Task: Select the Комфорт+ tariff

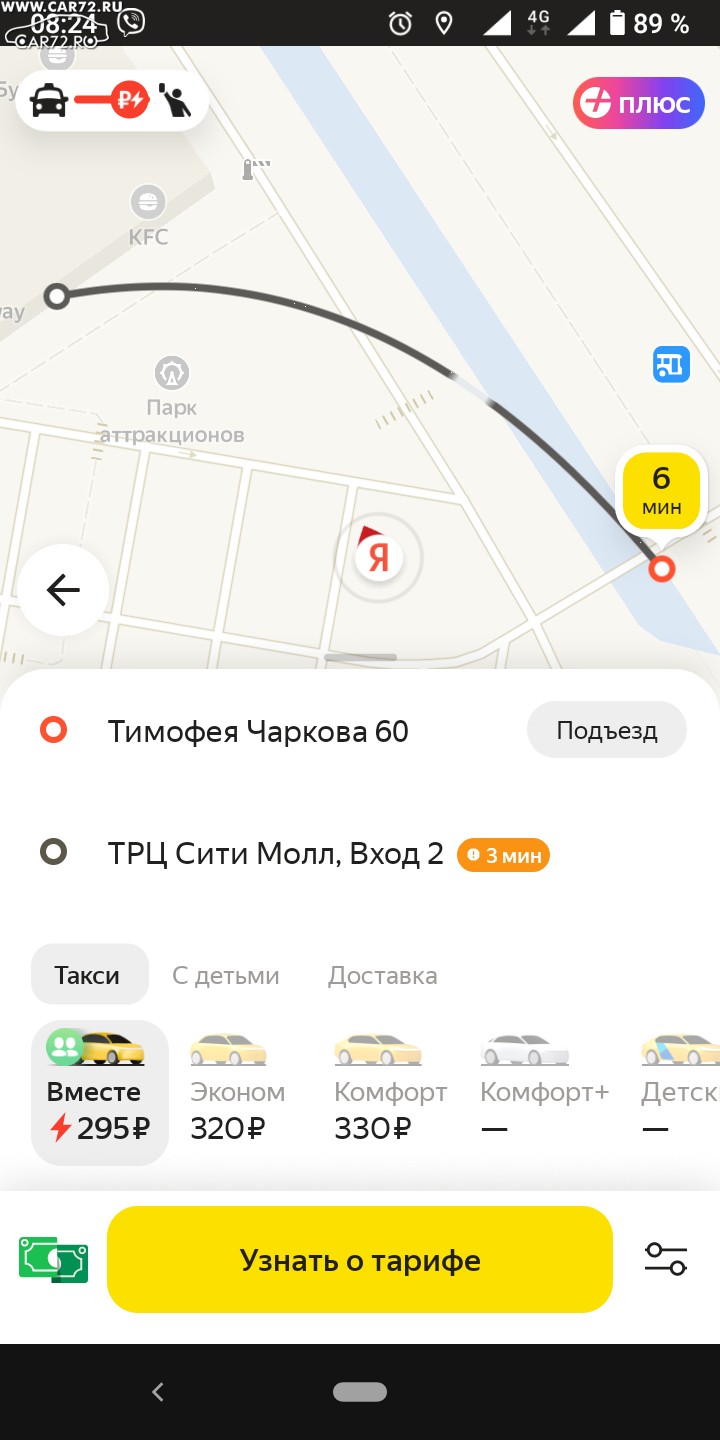Action: [x=543, y=1092]
